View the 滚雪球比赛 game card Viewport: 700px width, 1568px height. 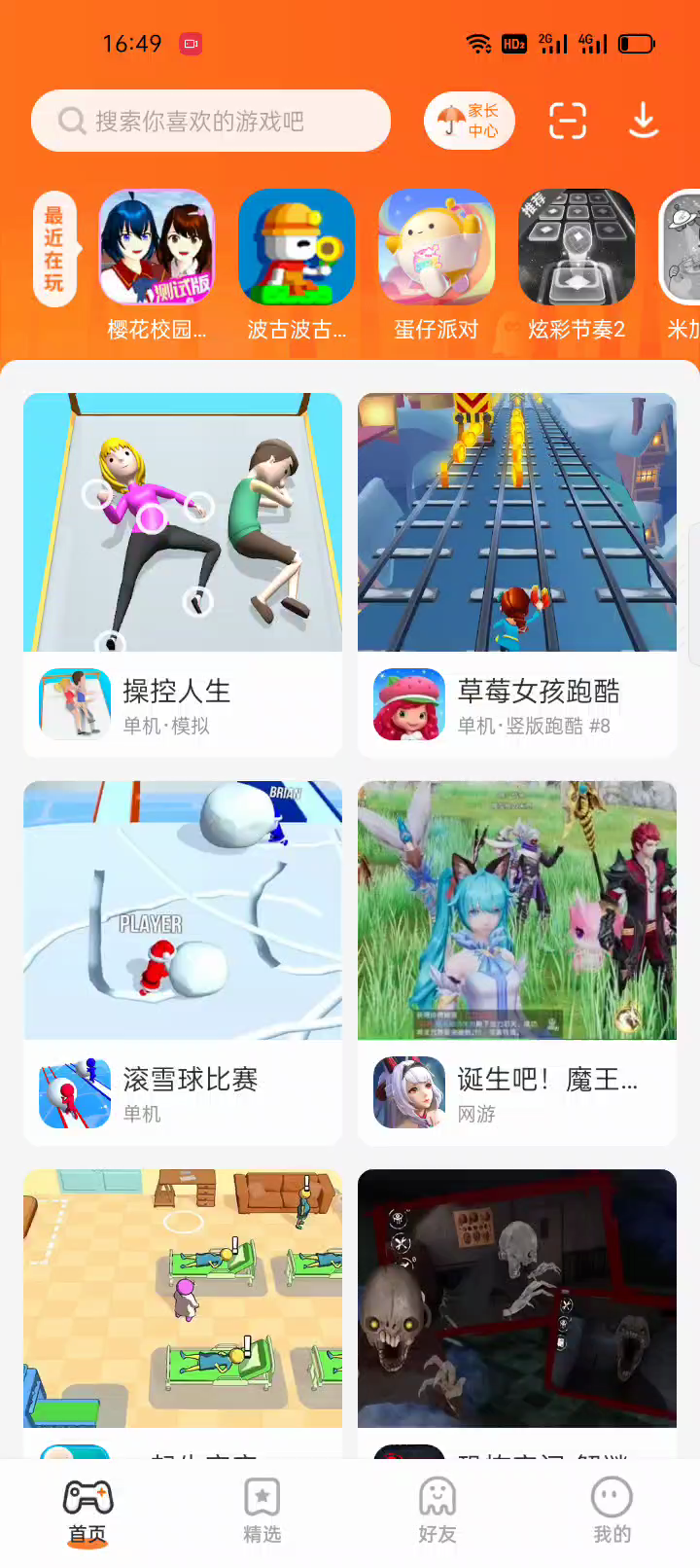click(x=183, y=962)
